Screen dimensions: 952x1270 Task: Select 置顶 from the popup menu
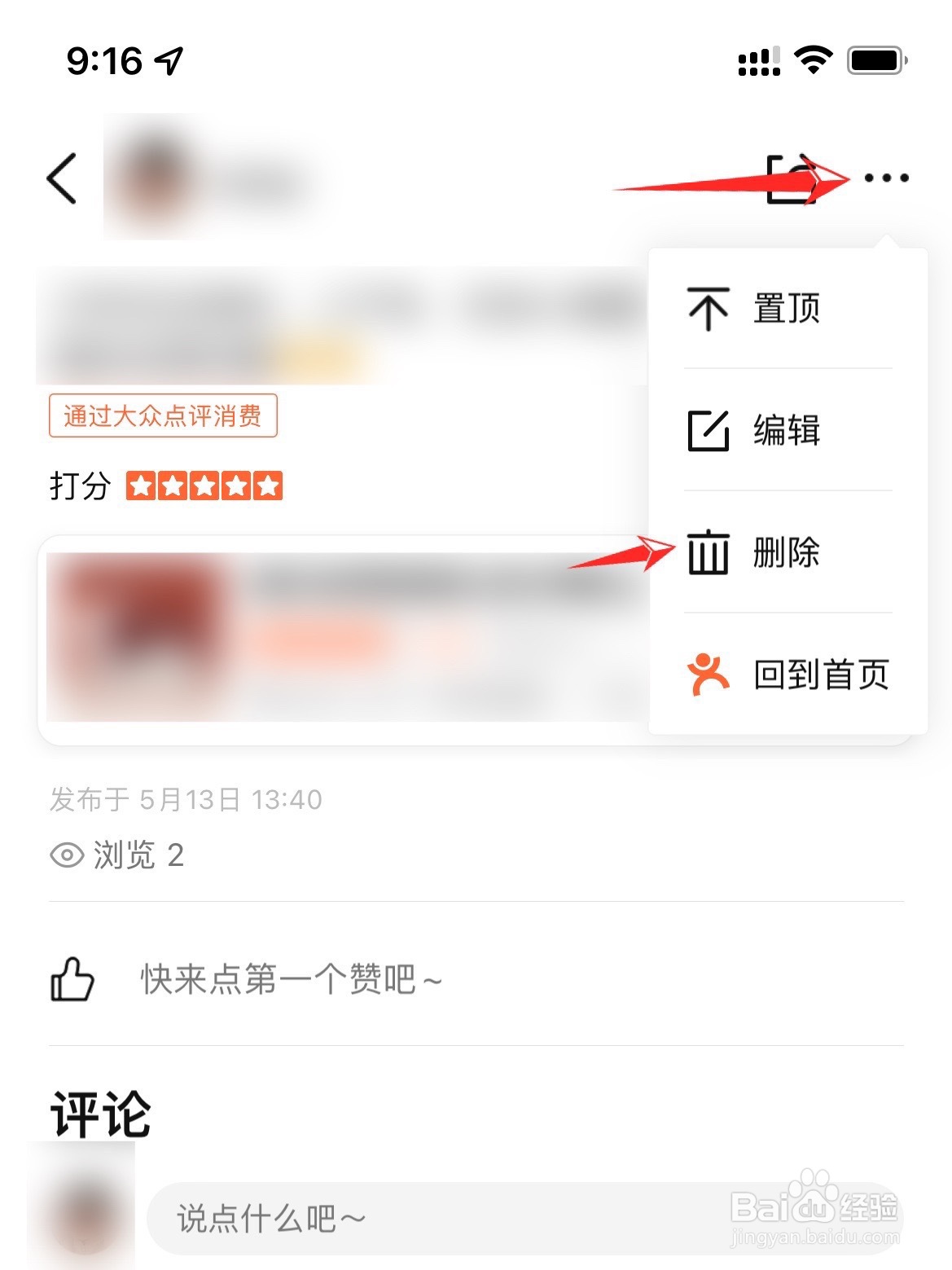tap(786, 309)
